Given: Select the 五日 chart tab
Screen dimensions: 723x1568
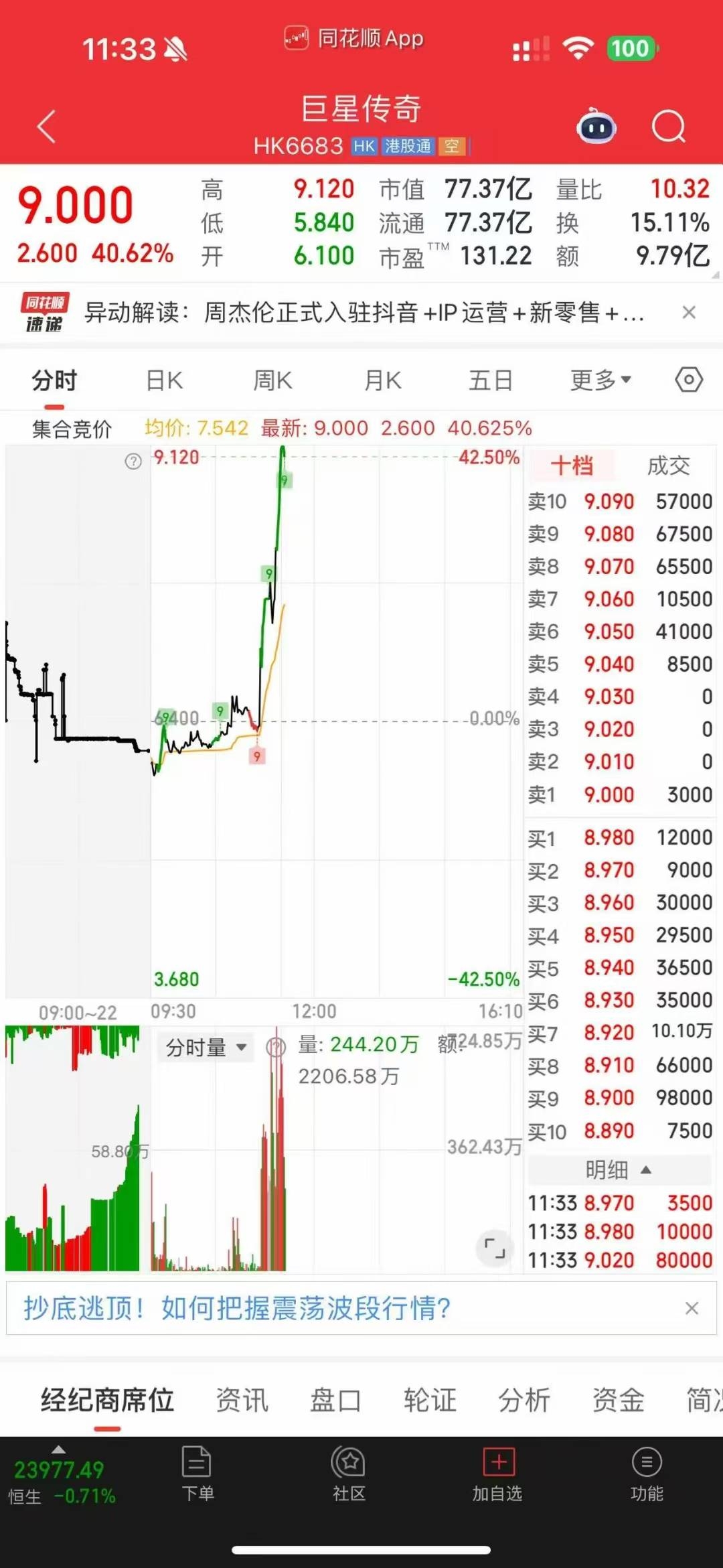Looking at the screenshot, I should pos(490,380).
